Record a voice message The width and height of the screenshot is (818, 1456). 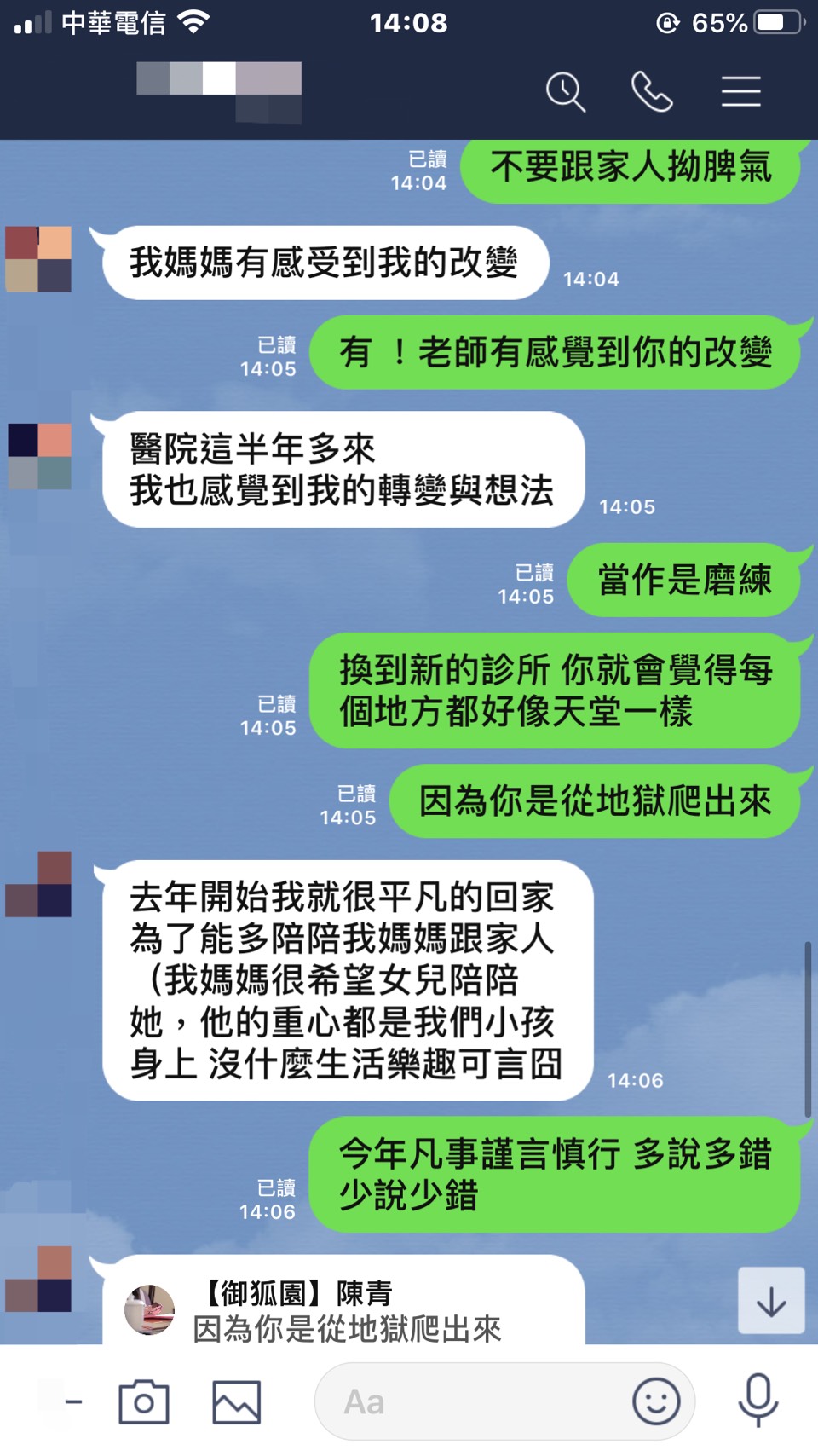(758, 1401)
